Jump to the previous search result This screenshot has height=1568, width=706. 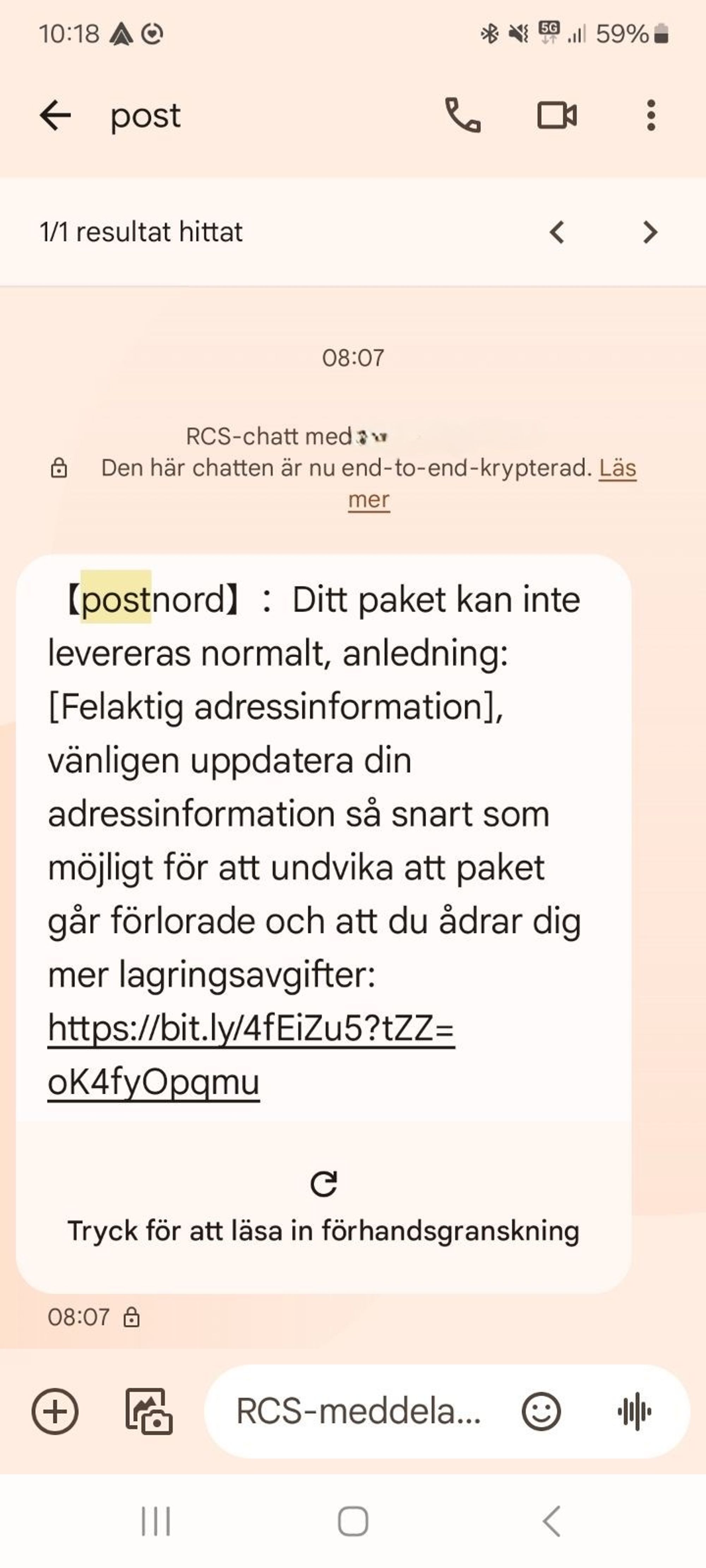click(x=557, y=232)
